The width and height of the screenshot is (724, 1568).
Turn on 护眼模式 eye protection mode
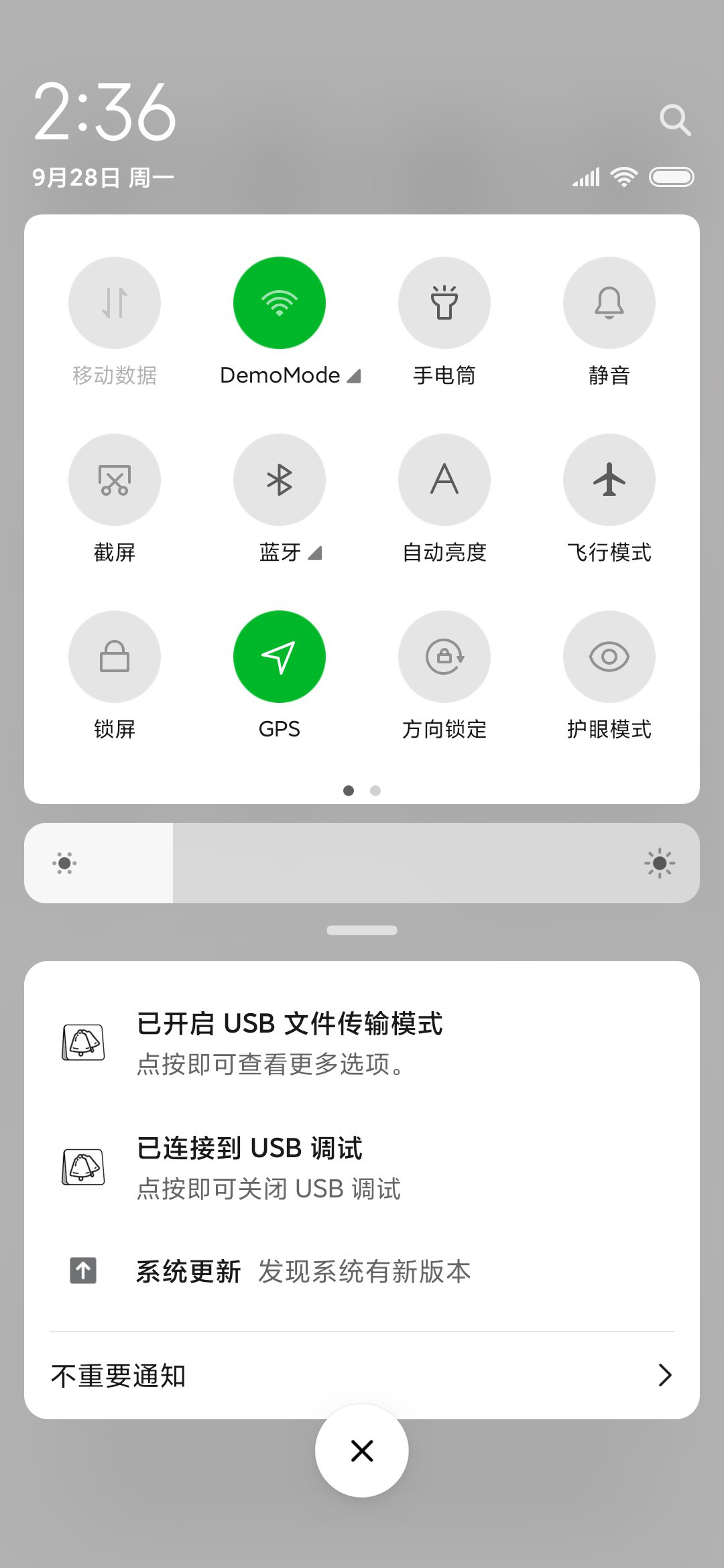[609, 657]
